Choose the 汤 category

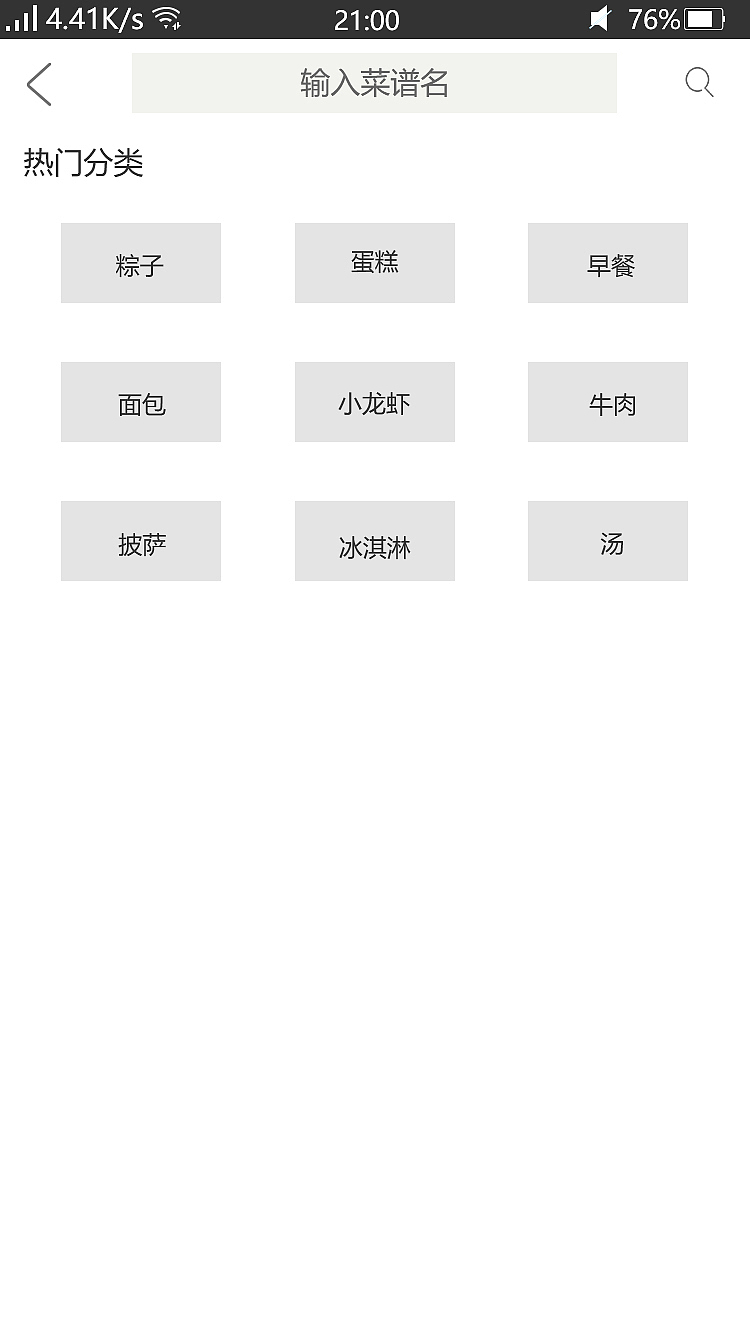[607, 540]
